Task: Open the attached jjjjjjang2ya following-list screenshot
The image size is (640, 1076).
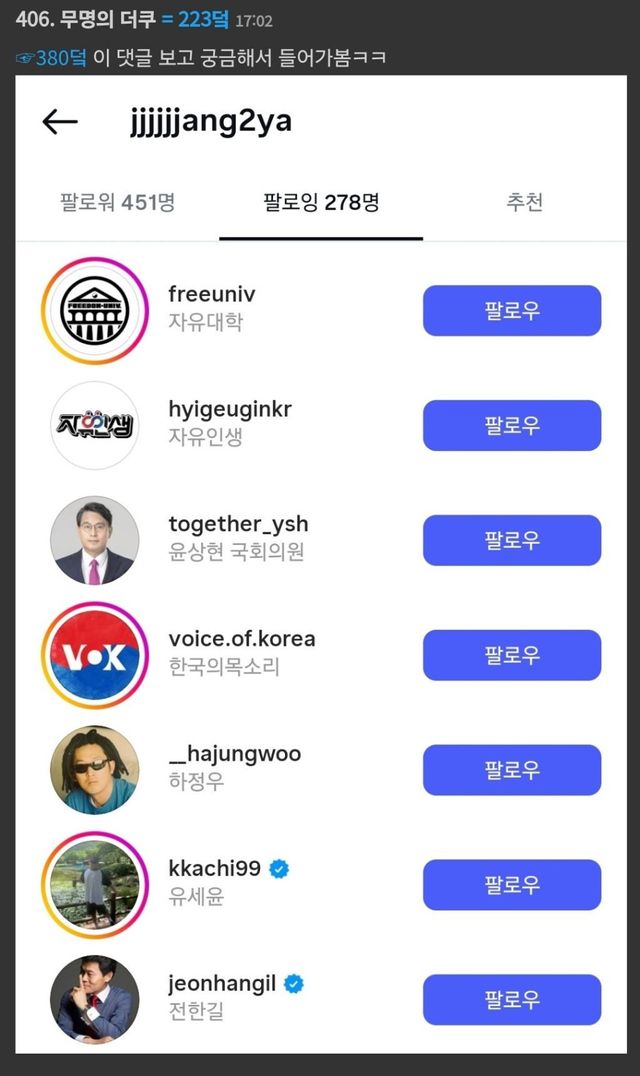Action: (320, 560)
